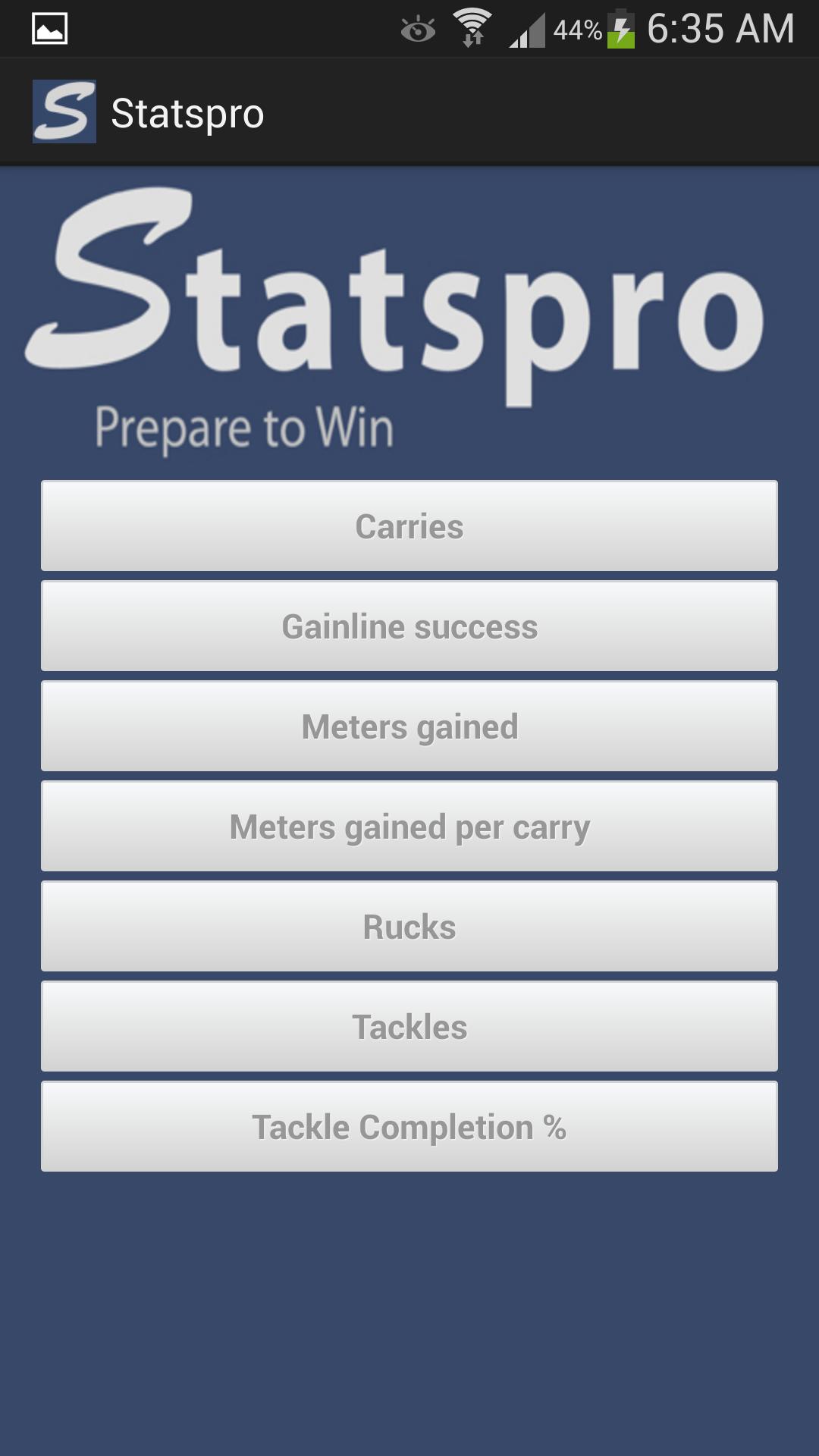The height and width of the screenshot is (1456, 819).
Task: Tap the Tackles button
Action: pos(409,1026)
